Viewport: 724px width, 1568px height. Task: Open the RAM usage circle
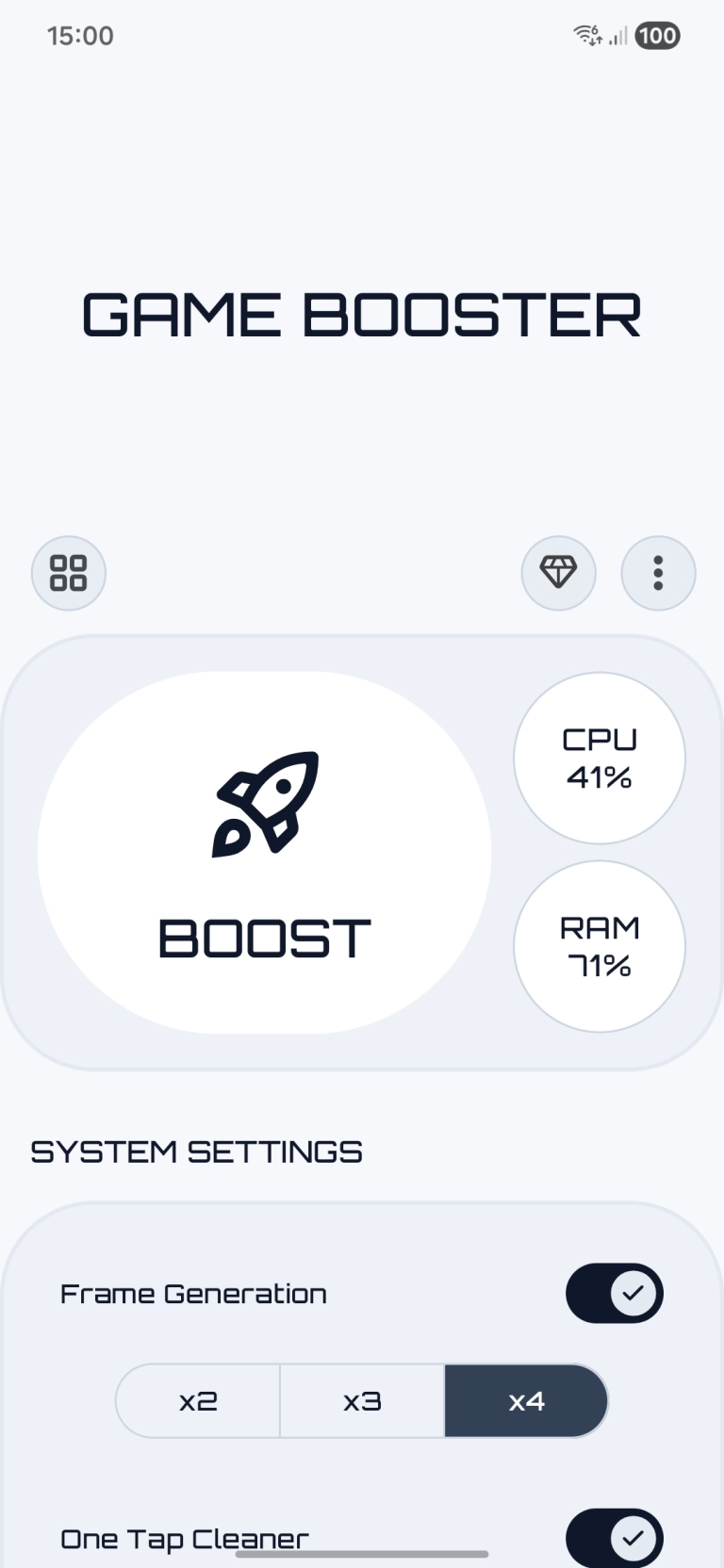599,946
